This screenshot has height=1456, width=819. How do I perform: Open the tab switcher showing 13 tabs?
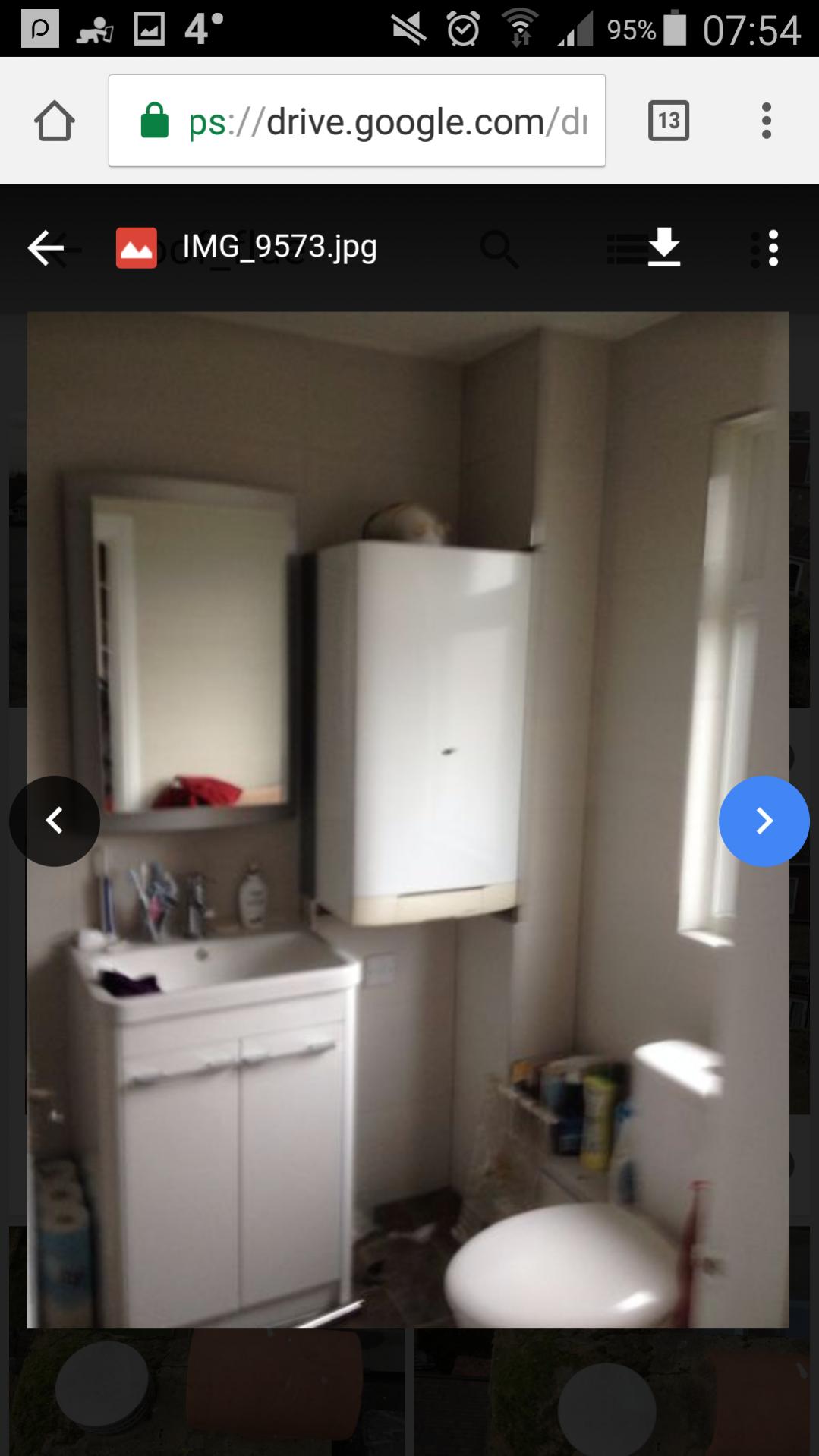coord(669,121)
